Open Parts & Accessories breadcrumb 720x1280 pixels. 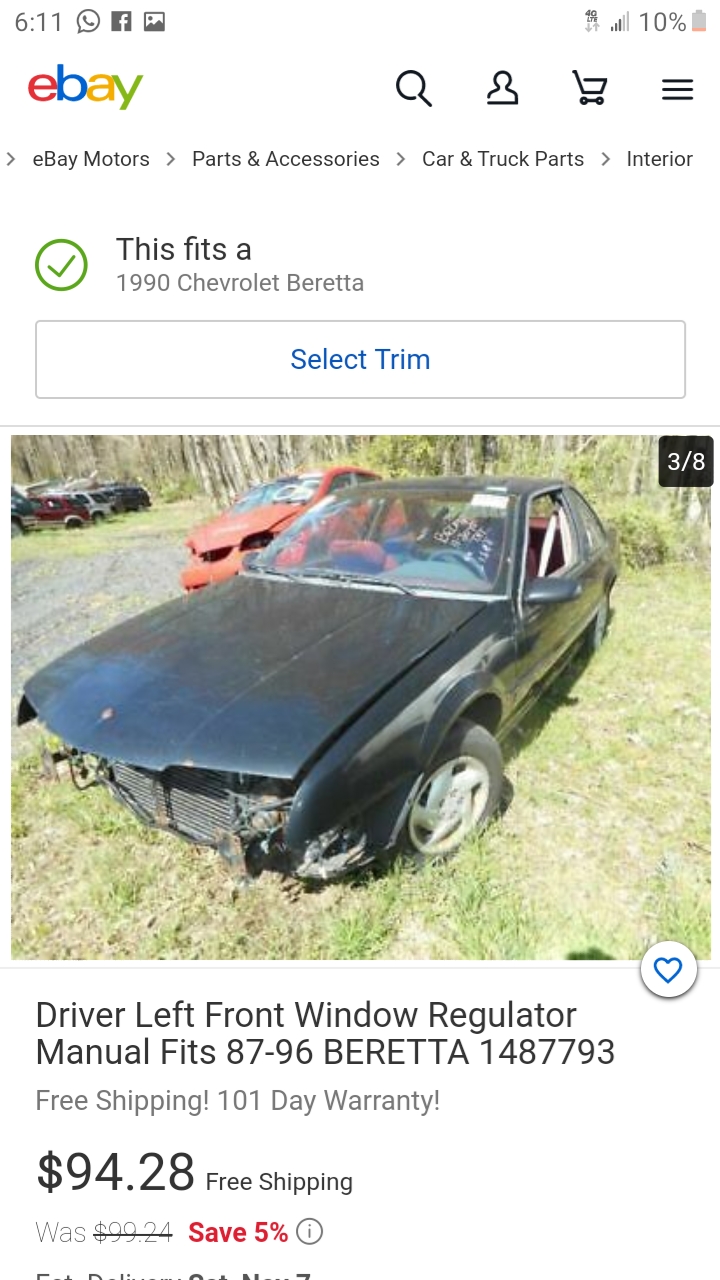286,159
